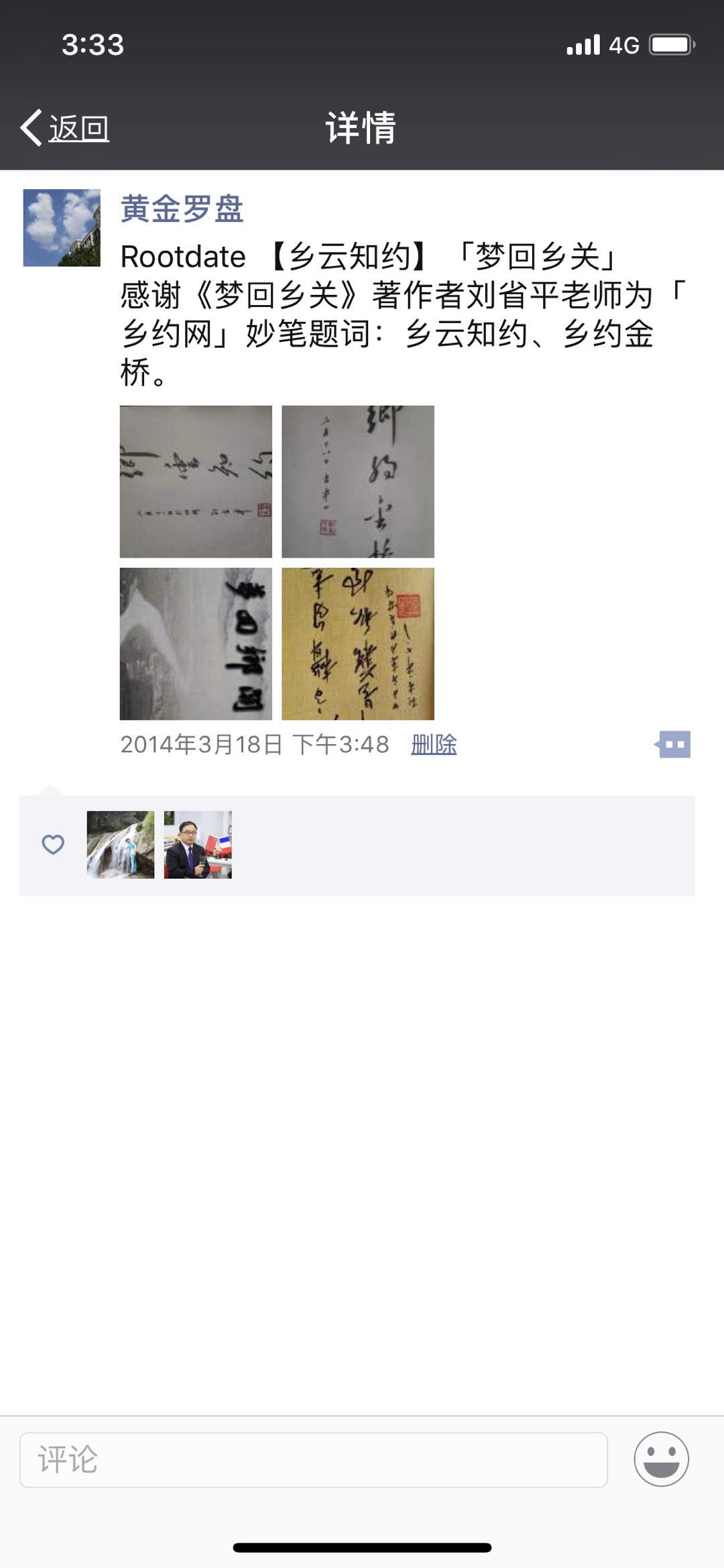
Task: Open the waterfall avatar in likes
Action: click(121, 845)
